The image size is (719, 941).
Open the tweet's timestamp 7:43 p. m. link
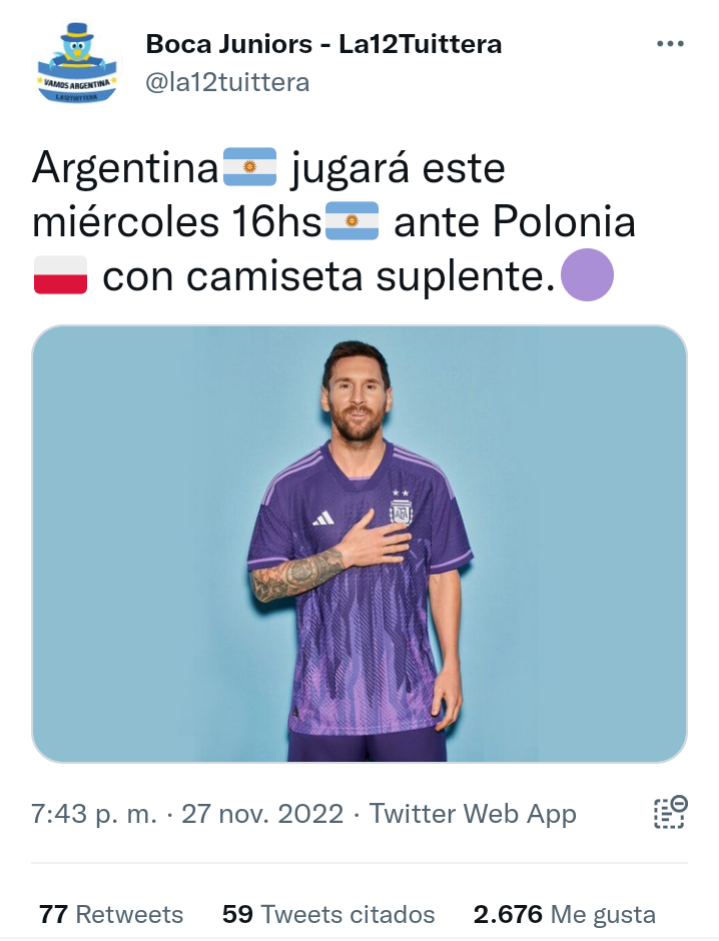click(x=94, y=813)
